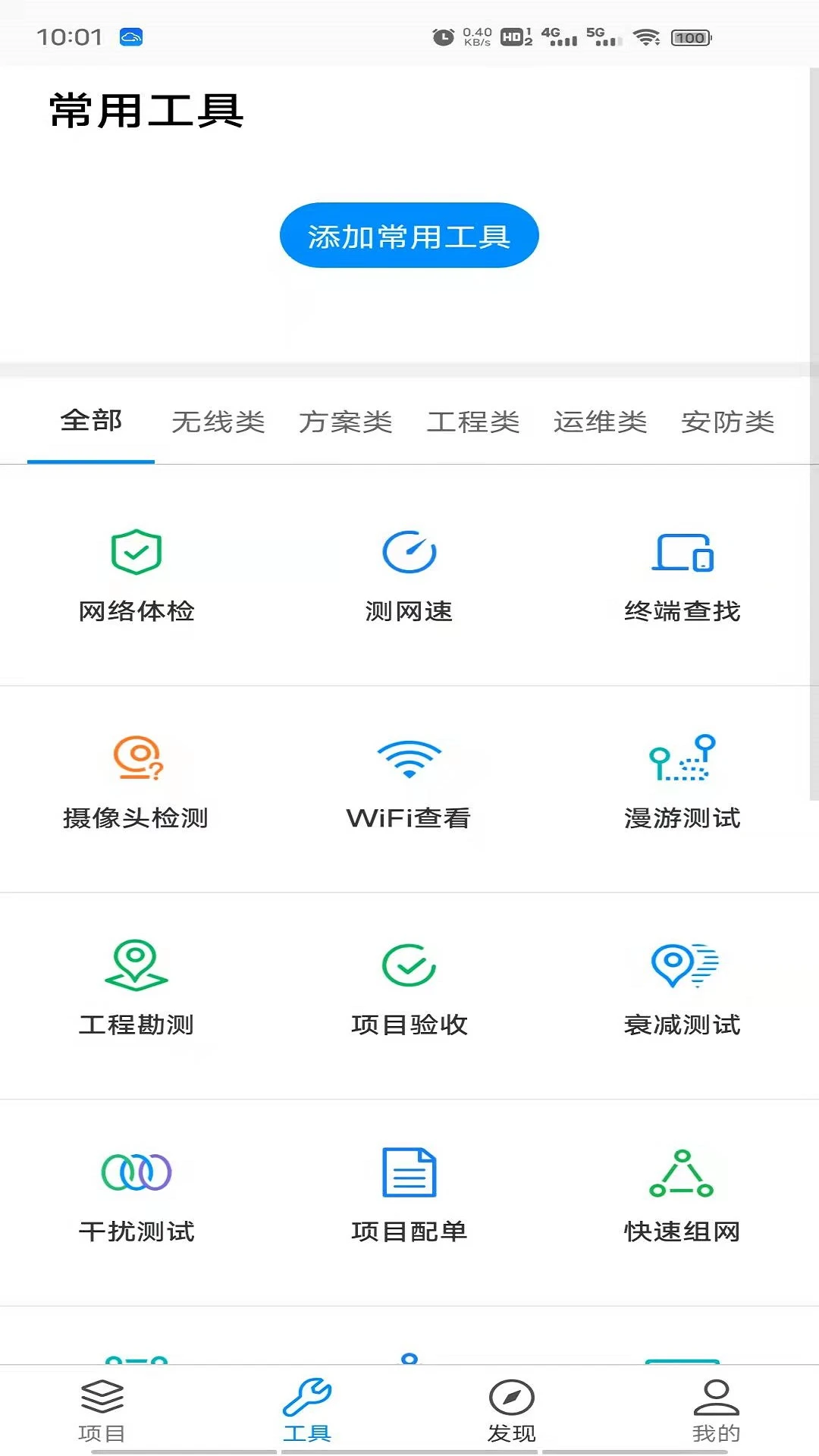Viewport: 819px width, 1456px height.
Task: Tap the 添加常用工具 add tools button
Action: click(409, 235)
